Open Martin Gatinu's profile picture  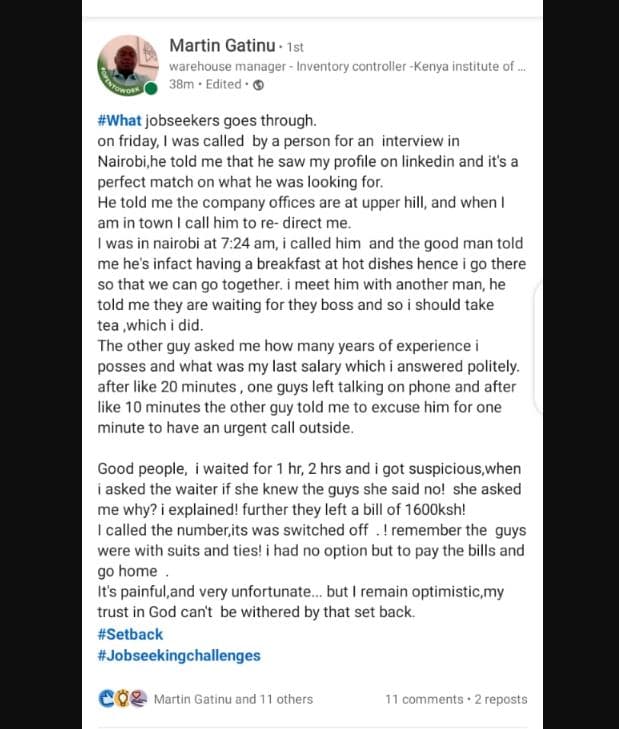point(127,66)
